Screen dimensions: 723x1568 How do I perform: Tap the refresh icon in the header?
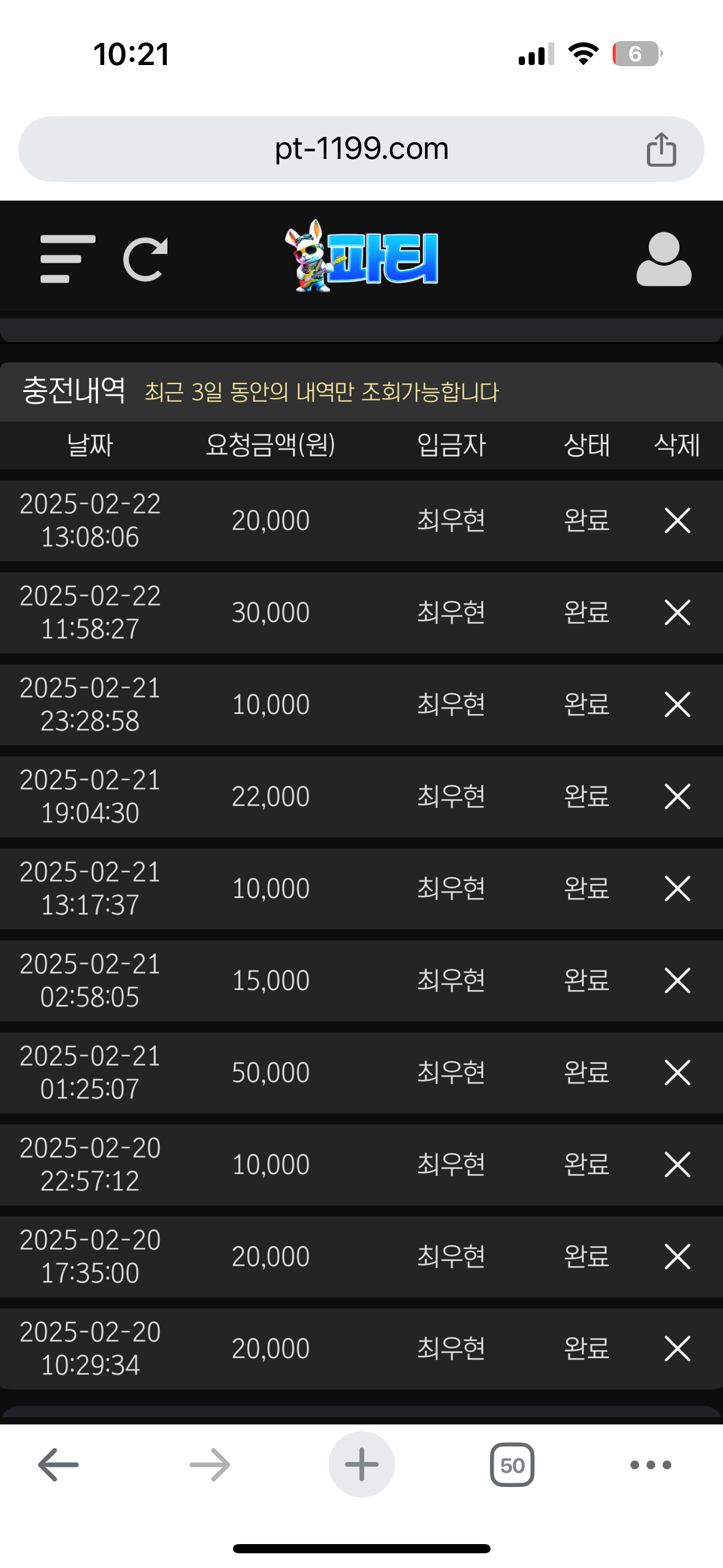click(146, 259)
